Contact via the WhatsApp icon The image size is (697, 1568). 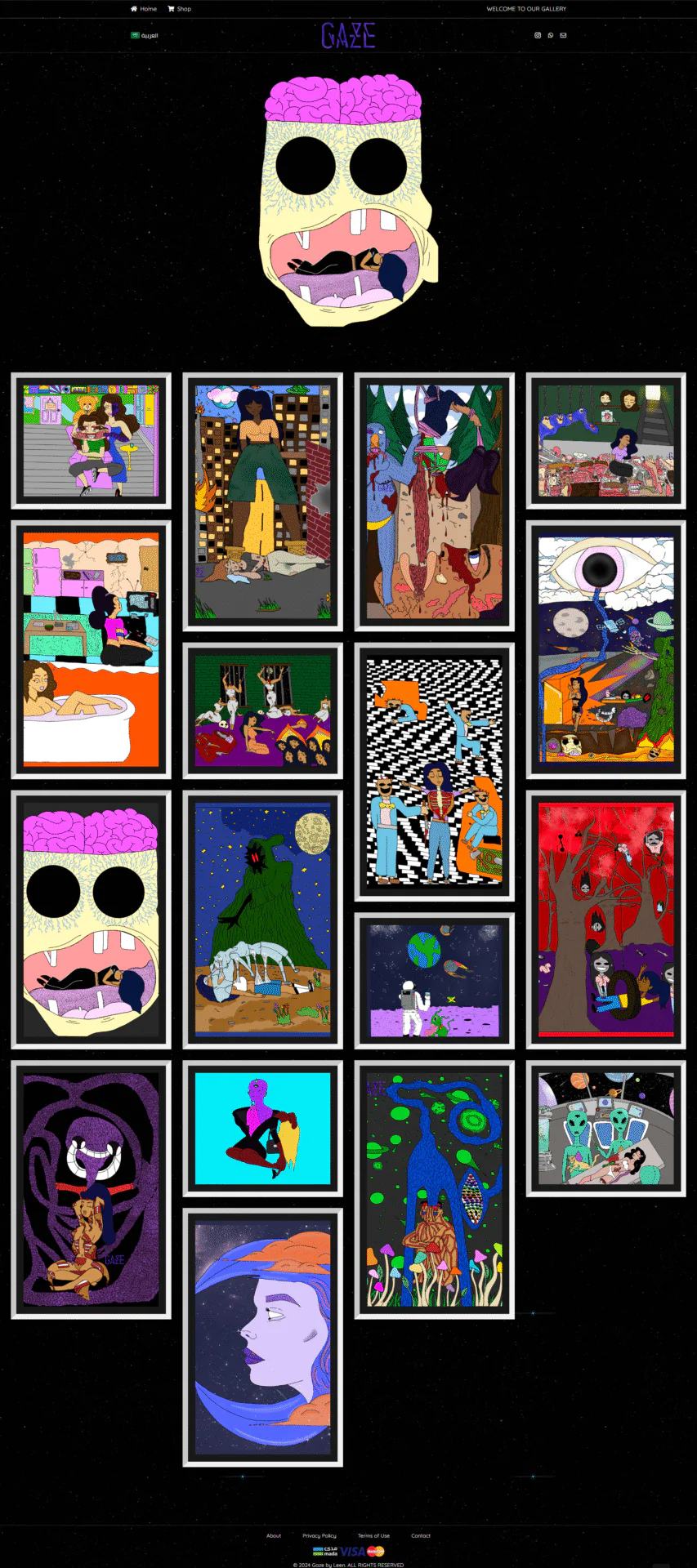(x=550, y=35)
